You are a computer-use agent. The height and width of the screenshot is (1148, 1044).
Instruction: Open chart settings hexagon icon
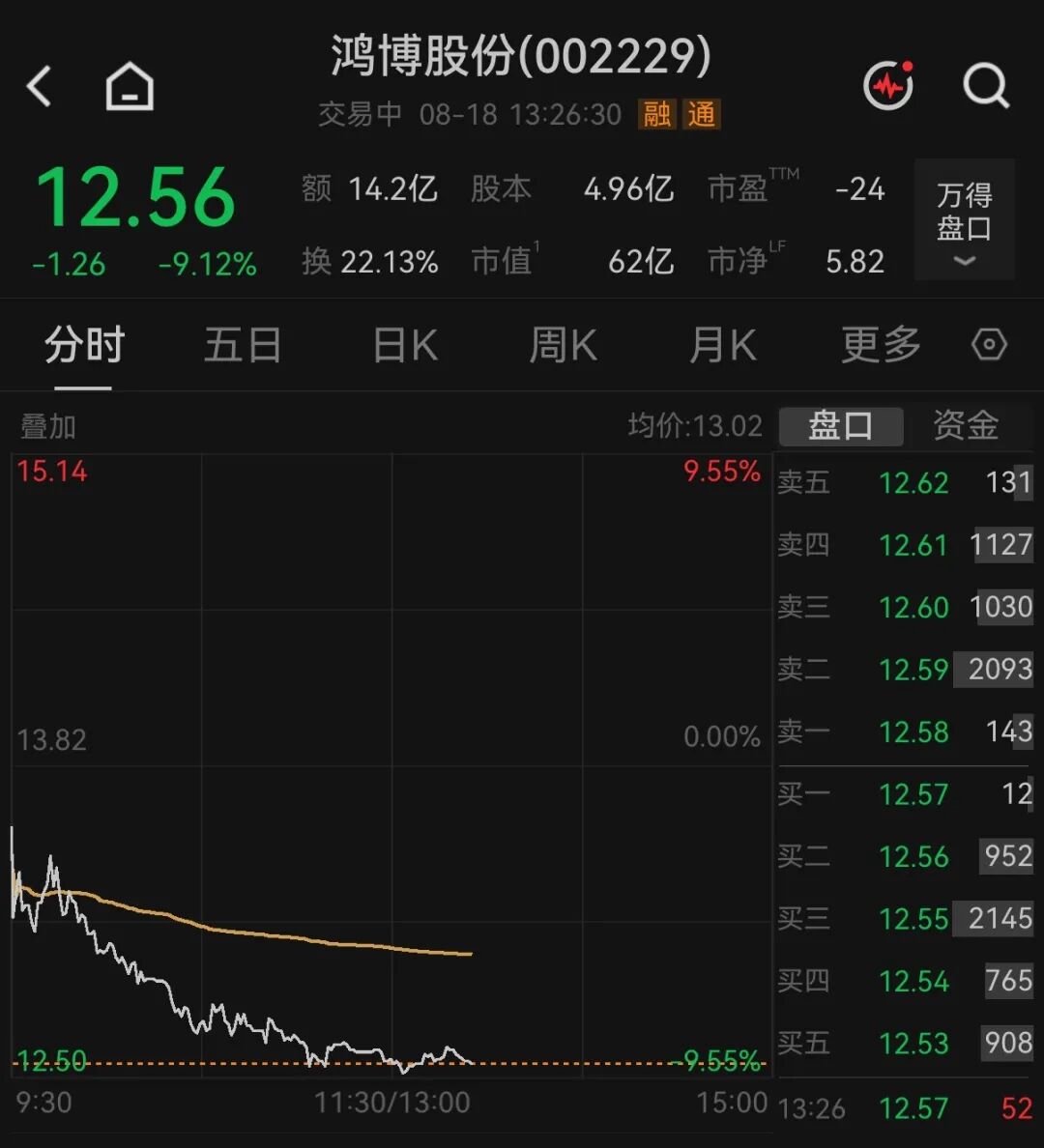[x=990, y=344]
